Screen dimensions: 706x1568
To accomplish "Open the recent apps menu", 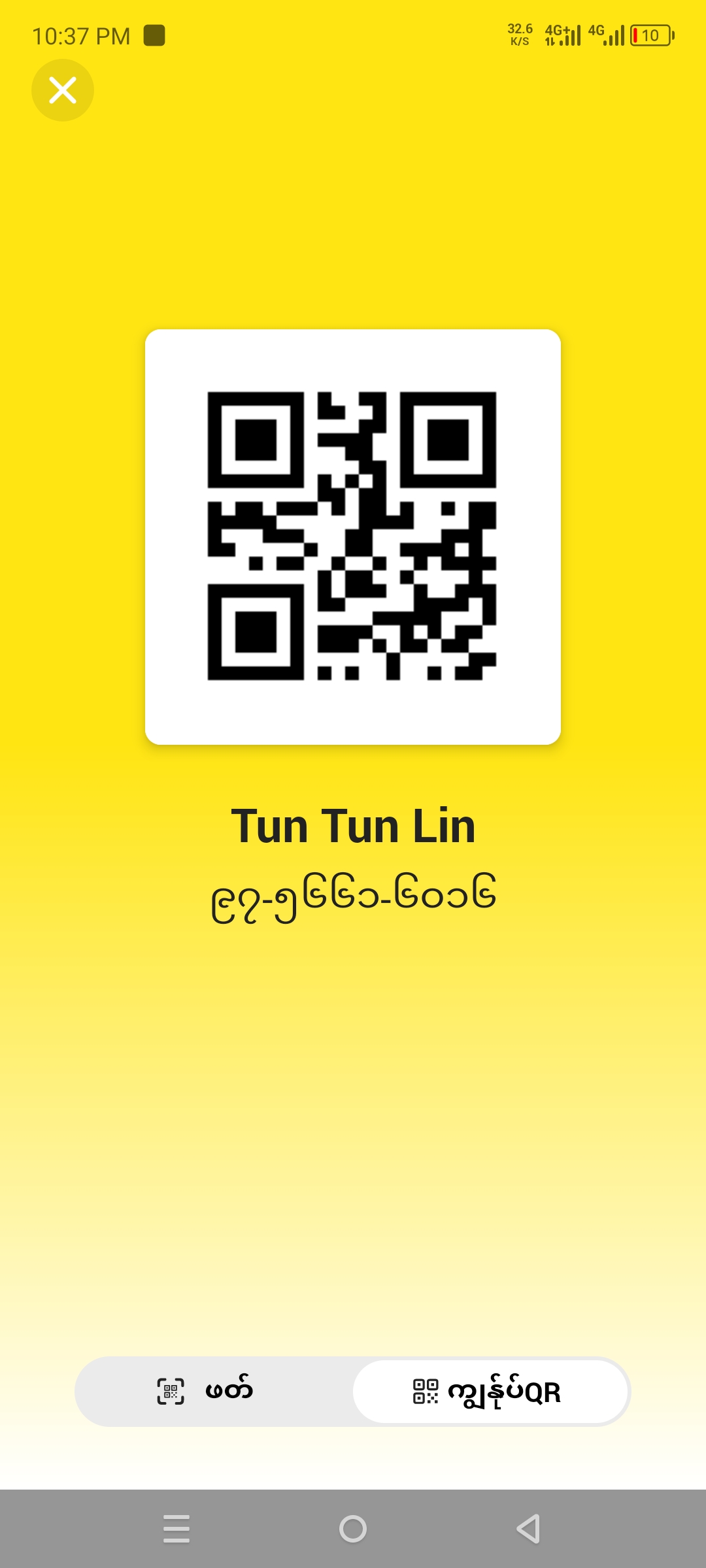I will (x=176, y=1529).
